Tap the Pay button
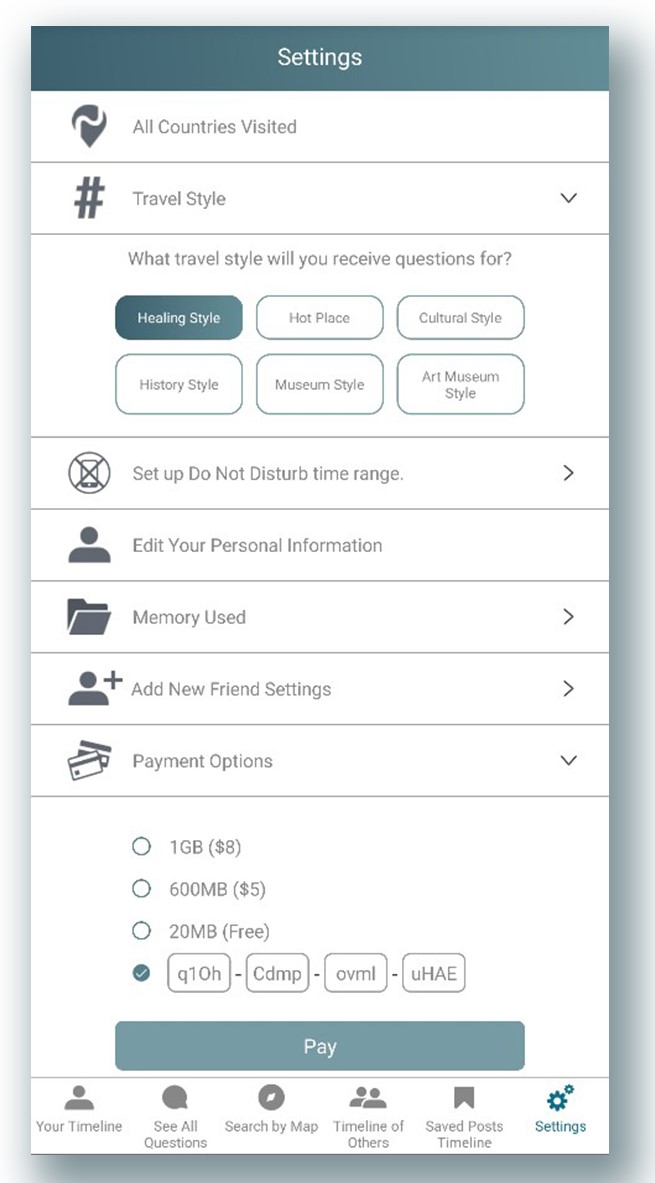This screenshot has height=1183, width=655. (x=319, y=1046)
